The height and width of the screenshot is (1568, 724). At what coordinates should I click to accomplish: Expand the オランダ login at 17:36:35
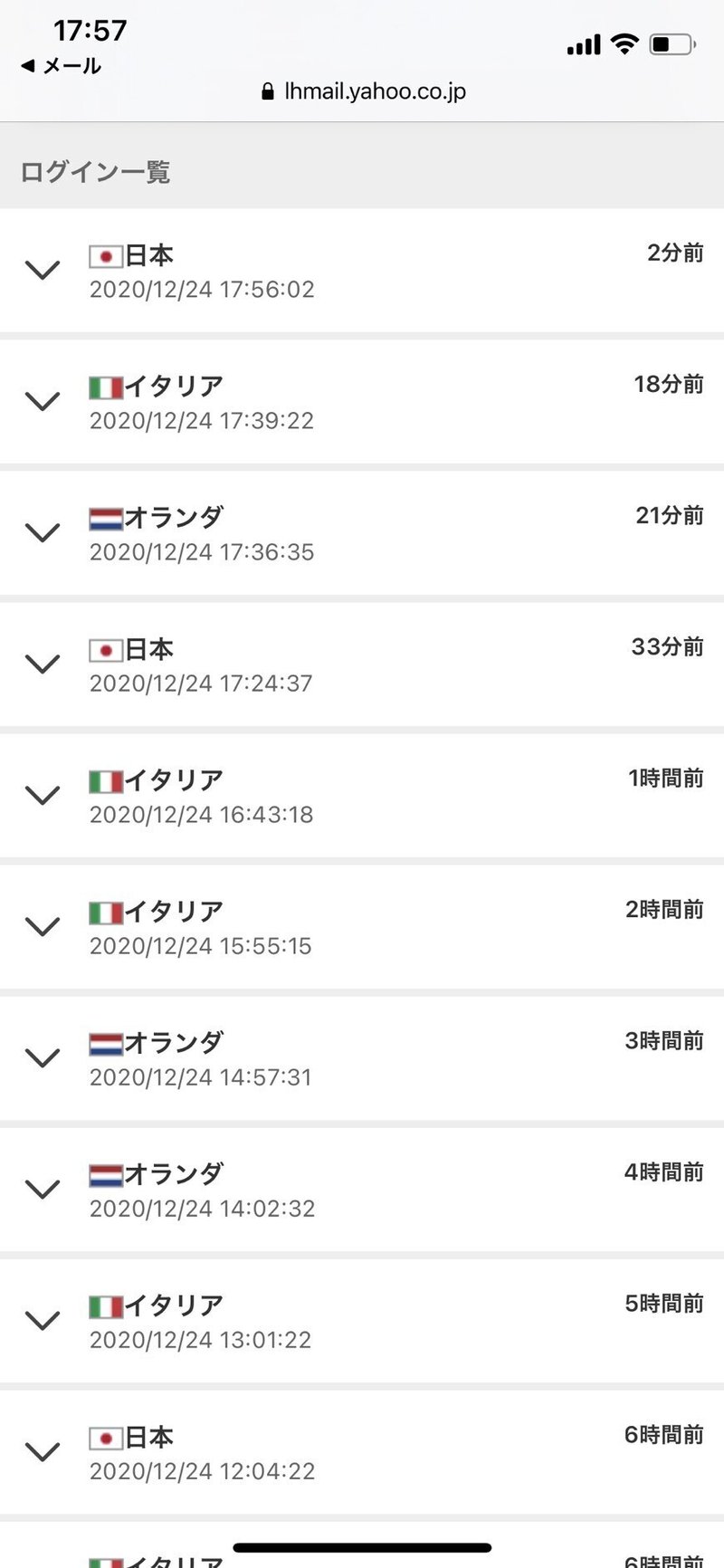click(43, 532)
